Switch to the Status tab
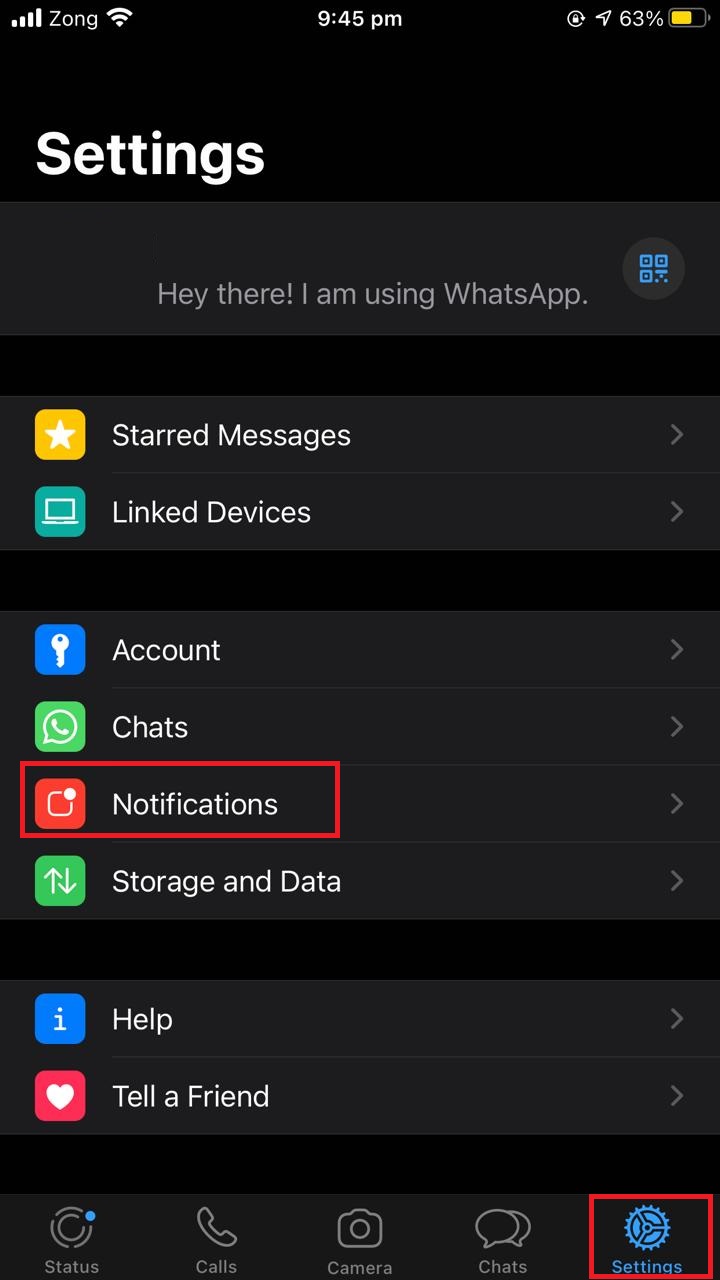This screenshot has height=1280, width=720. point(72,1240)
